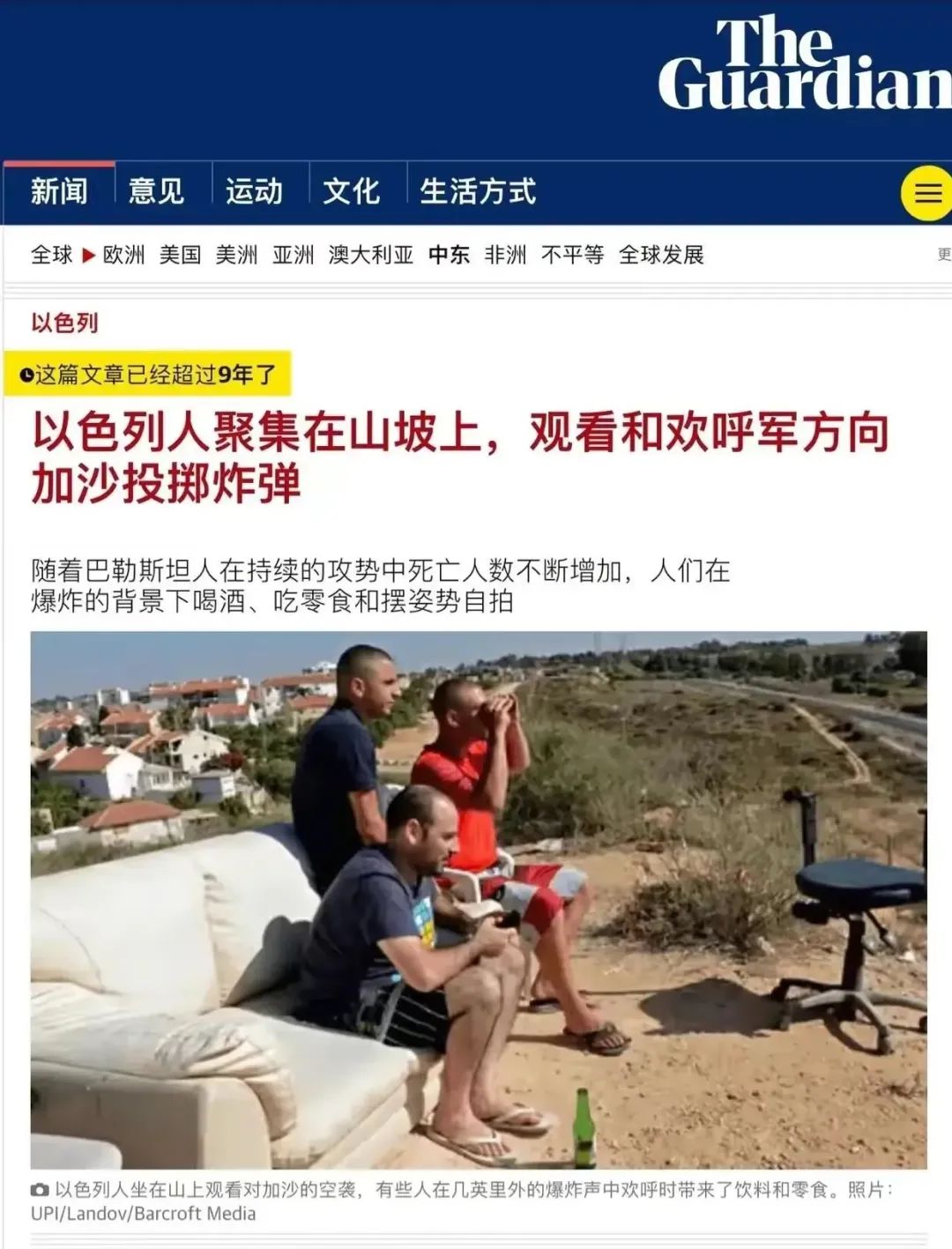Switch to the 意见 tab

click(156, 191)
